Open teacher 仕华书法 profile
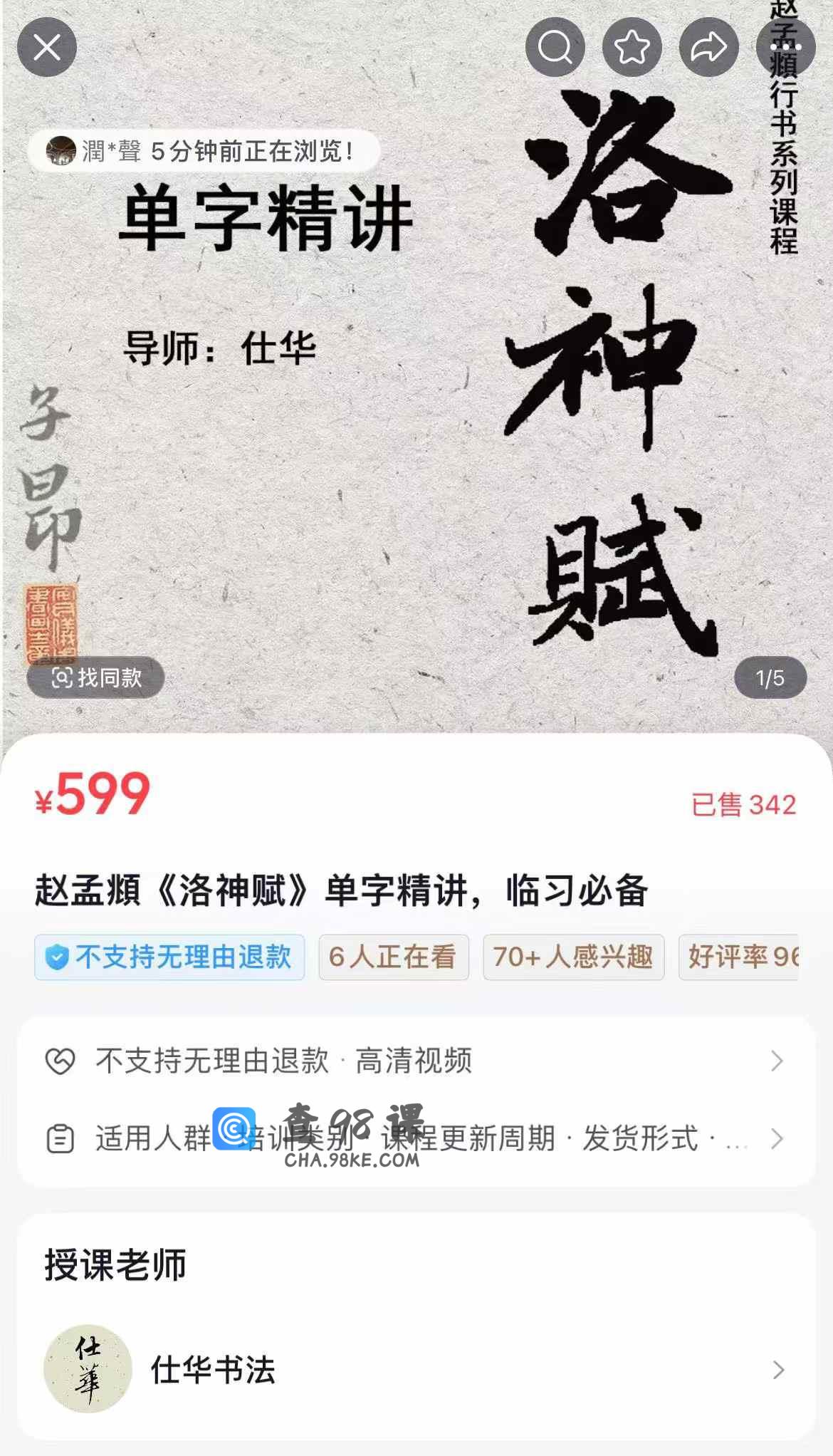The height and width of the screenshot is (1456, 833). 416,1369
